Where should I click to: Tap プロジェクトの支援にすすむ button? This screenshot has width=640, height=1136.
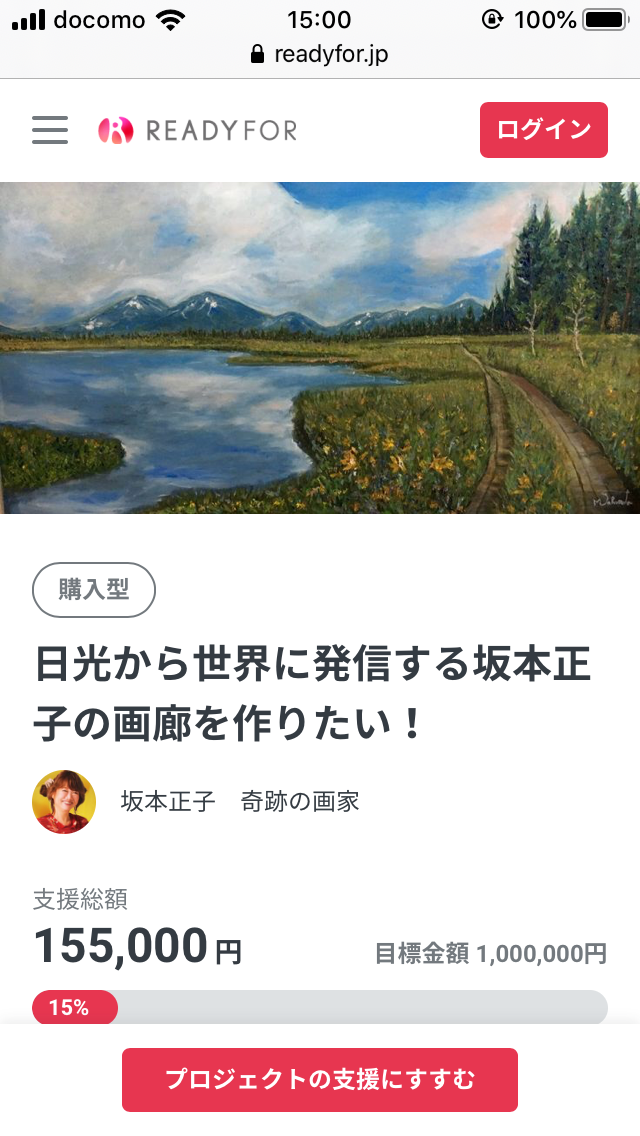(x=320, y=1080)
